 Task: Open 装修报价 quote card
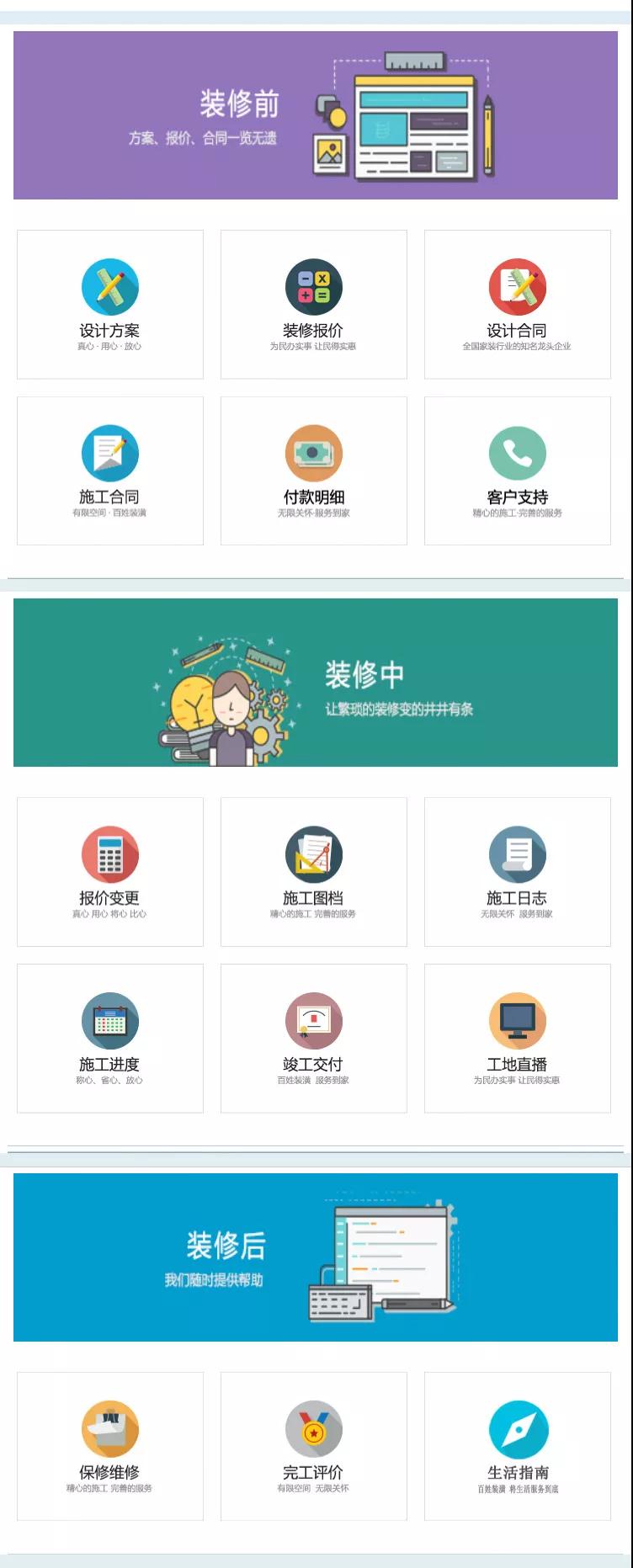point(313,304)
